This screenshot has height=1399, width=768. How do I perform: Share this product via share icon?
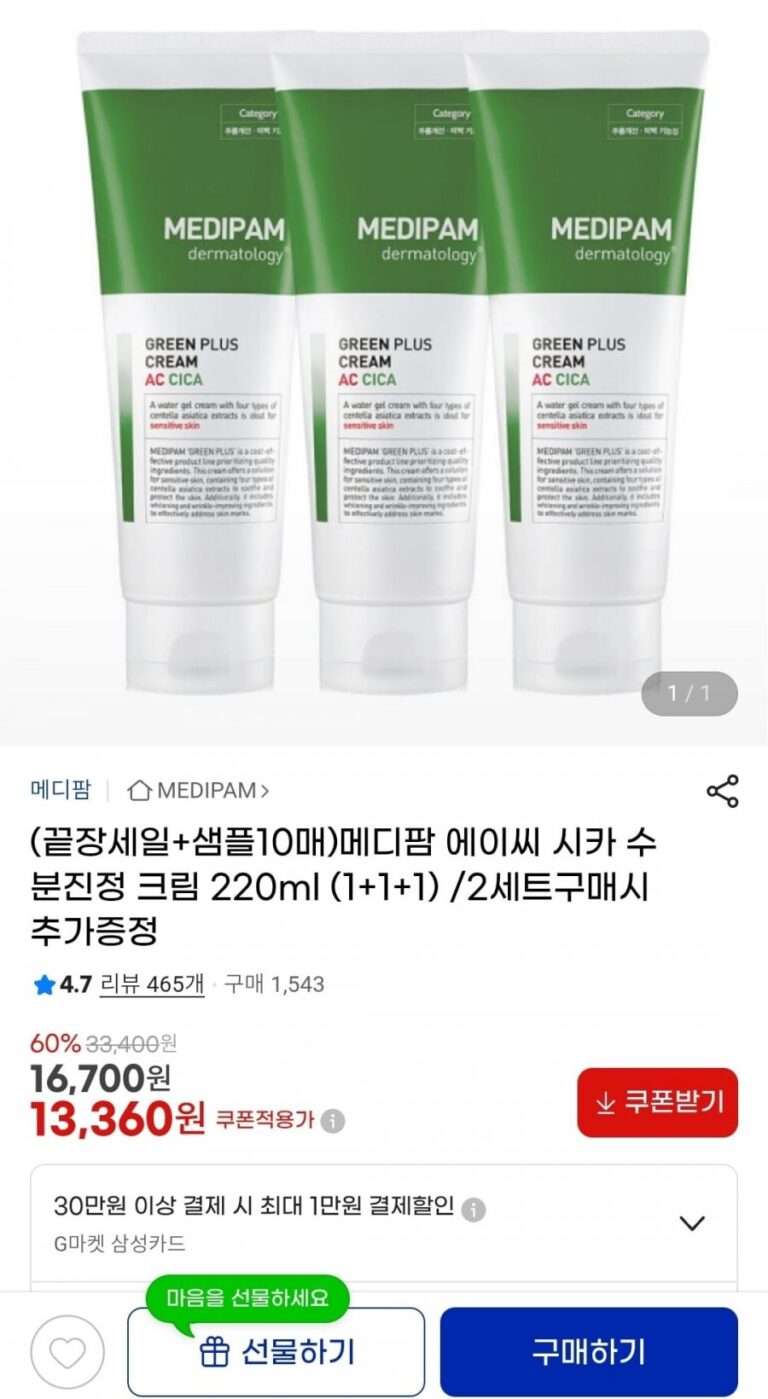[722, 790]
